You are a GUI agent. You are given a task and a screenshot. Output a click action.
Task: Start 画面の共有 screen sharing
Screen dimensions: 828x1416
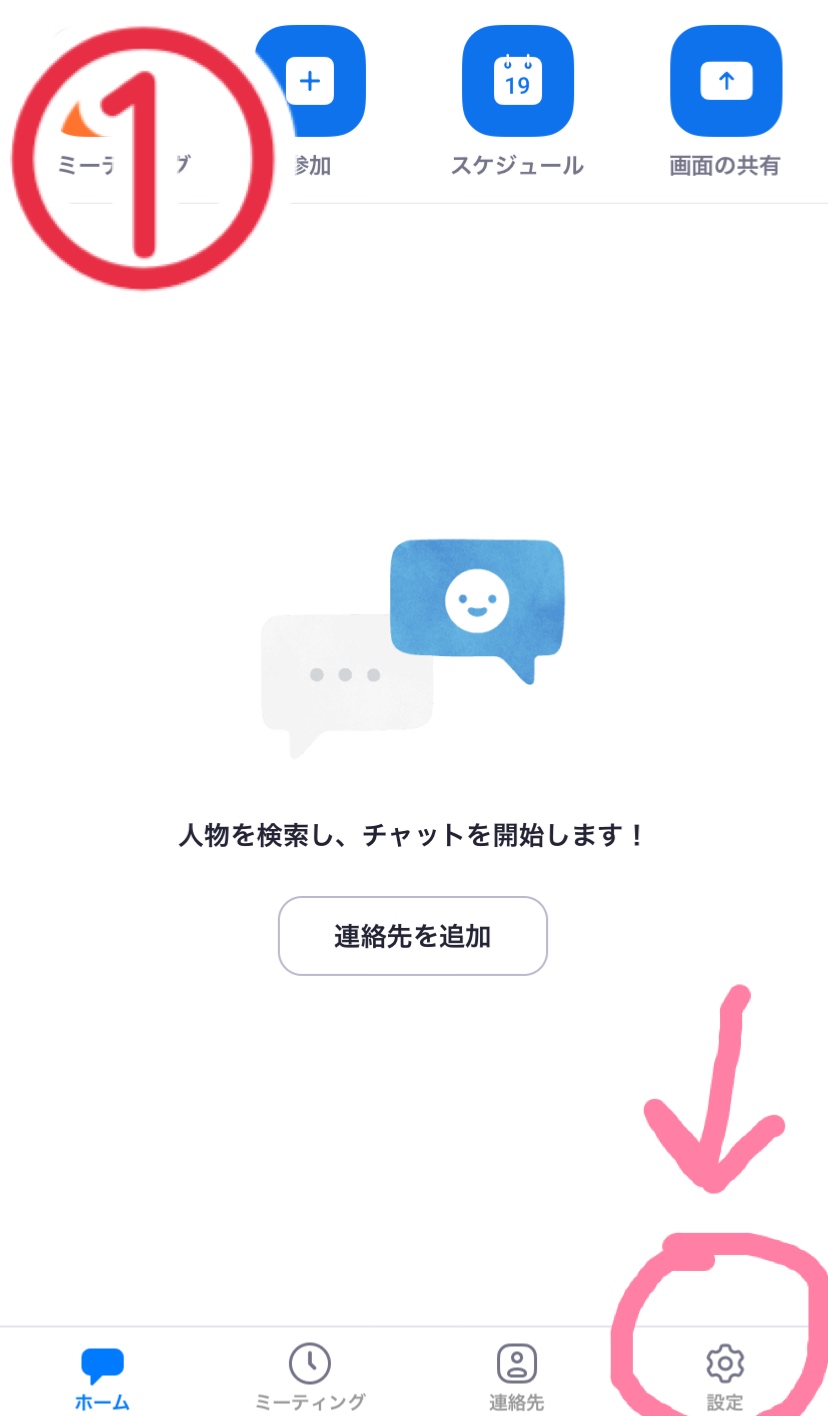pos(725,82)
